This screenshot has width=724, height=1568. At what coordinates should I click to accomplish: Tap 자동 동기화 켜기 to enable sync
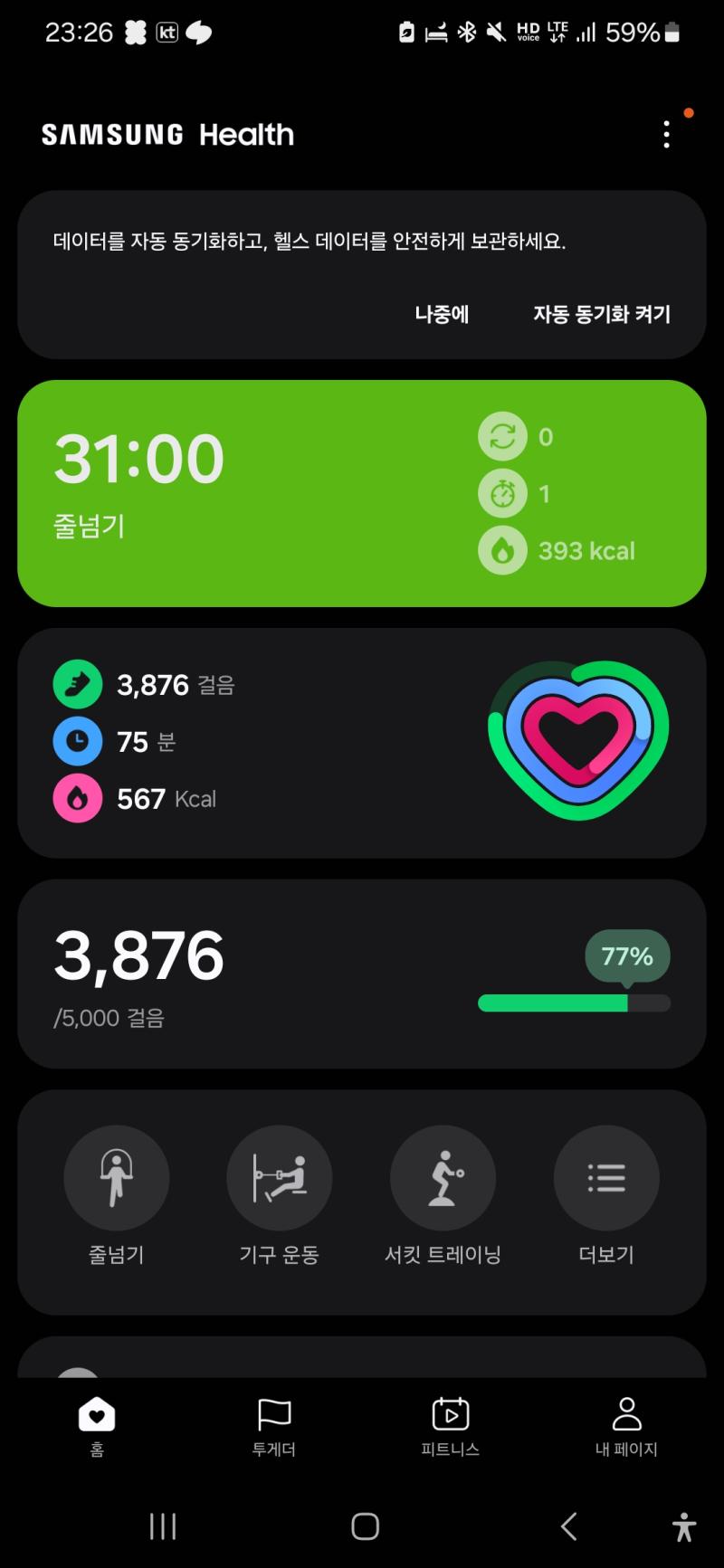tap(602, 314)
